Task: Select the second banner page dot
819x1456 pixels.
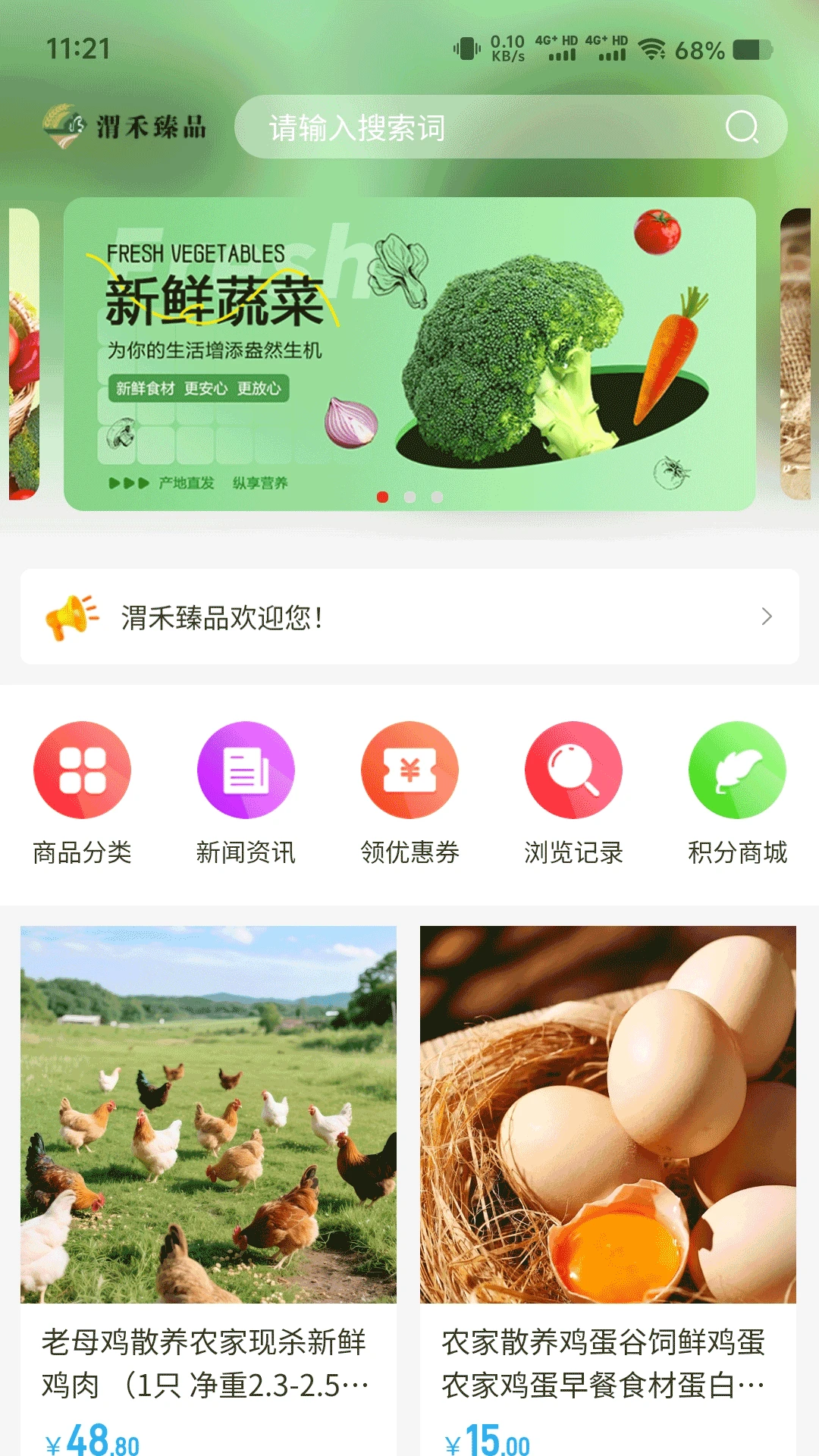Action: 410,497
